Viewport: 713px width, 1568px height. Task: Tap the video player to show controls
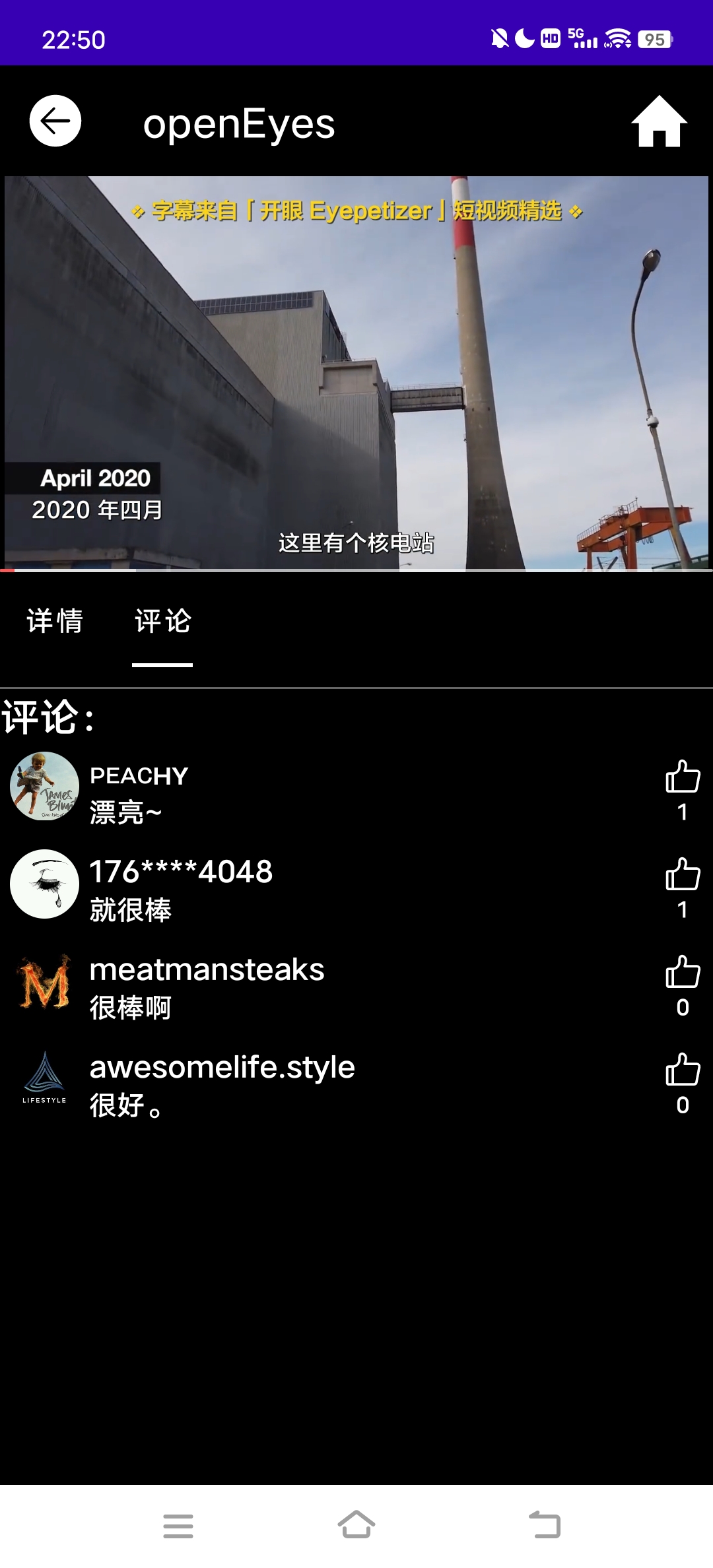[x=356, y=373]
